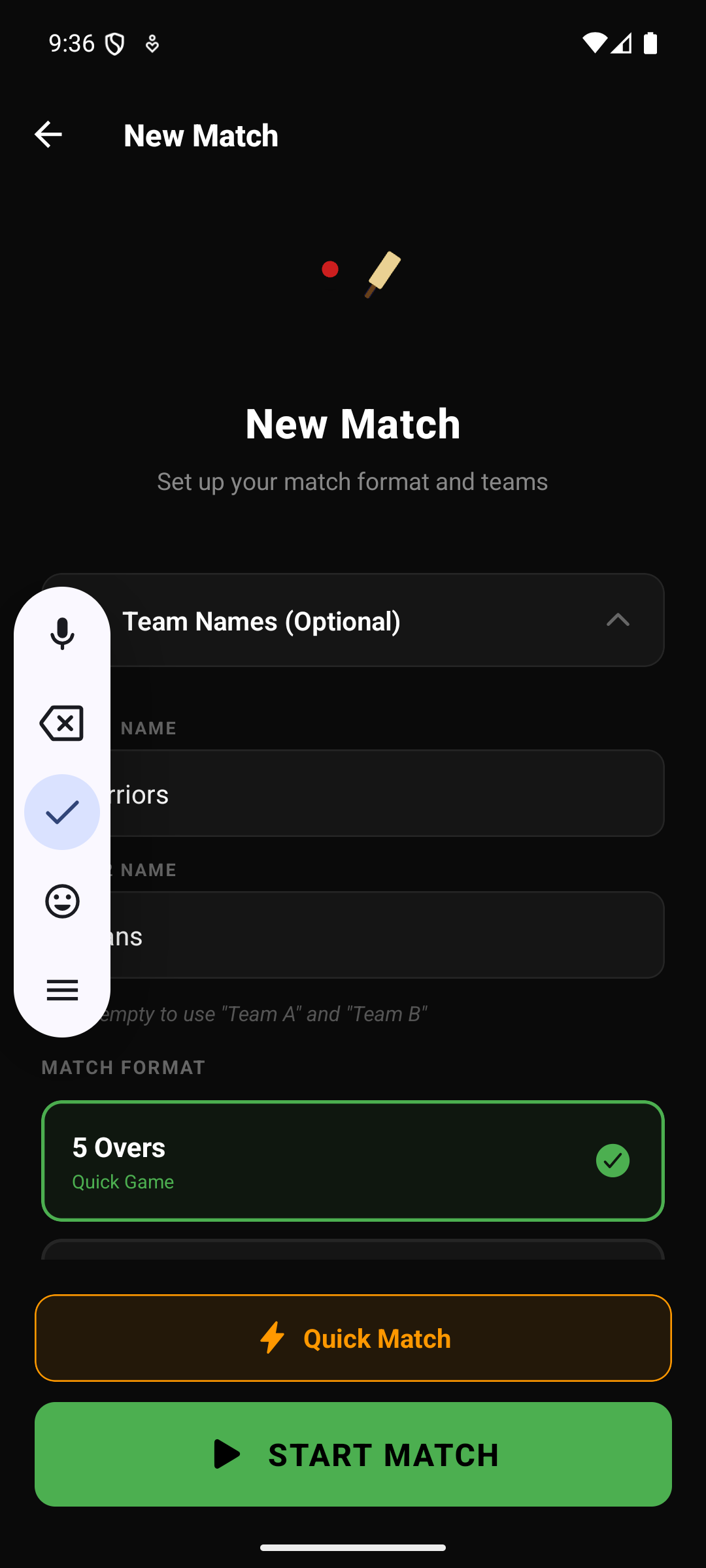Tap the green checkmark on the 5 Overs card

pos(613,1160)
